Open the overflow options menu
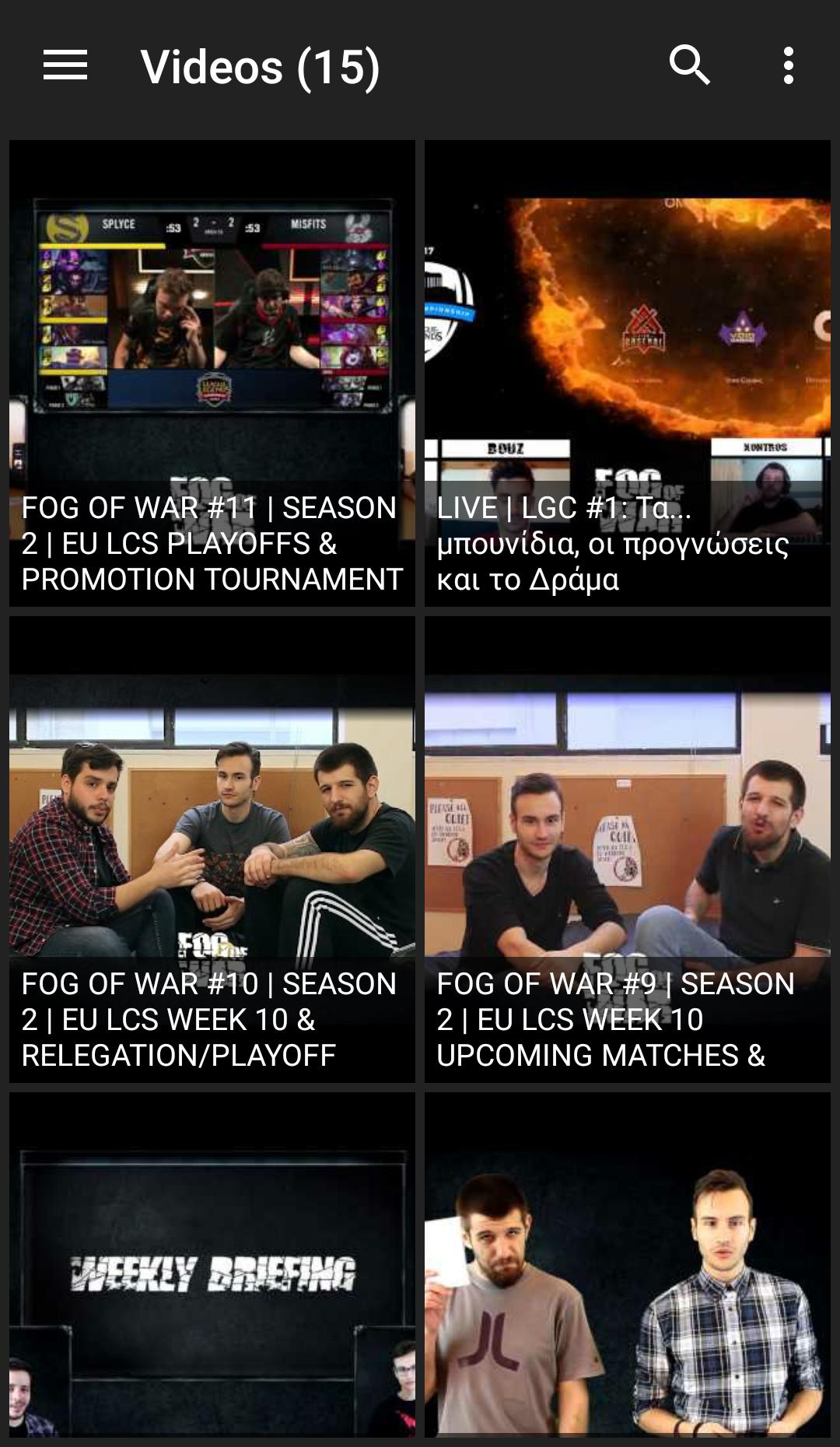The width and height of the screenshot is (840, 1447). pos(788,65)
